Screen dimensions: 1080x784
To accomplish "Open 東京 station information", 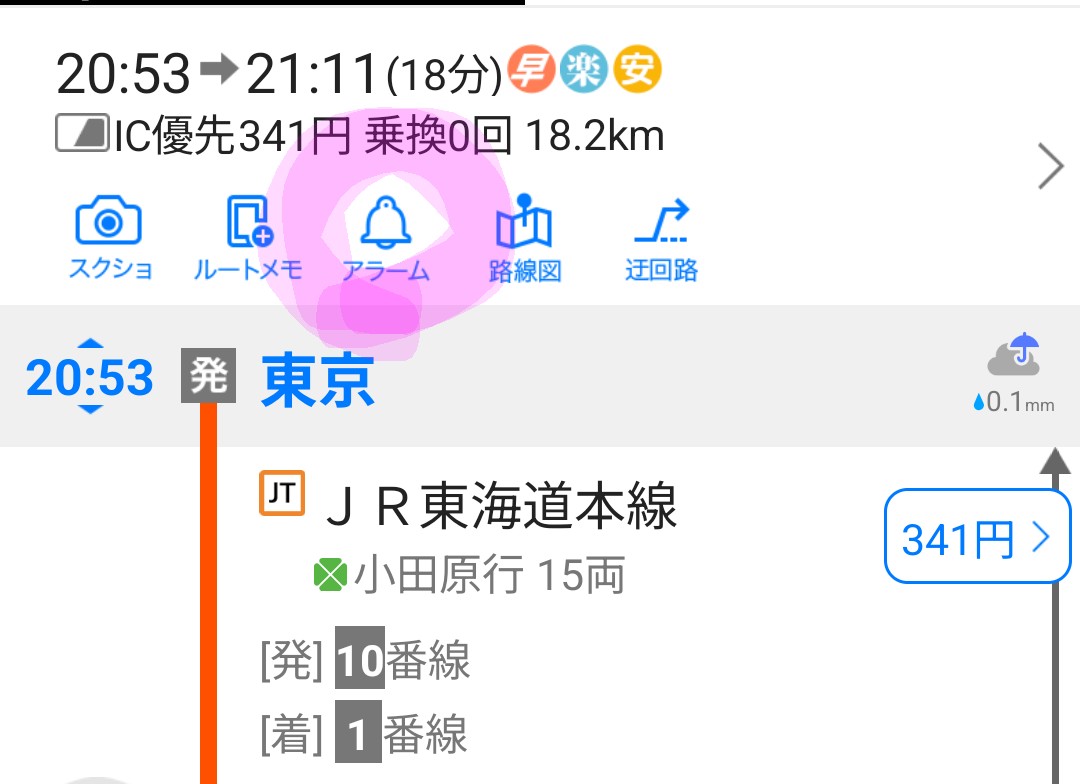I will [318, 380].
